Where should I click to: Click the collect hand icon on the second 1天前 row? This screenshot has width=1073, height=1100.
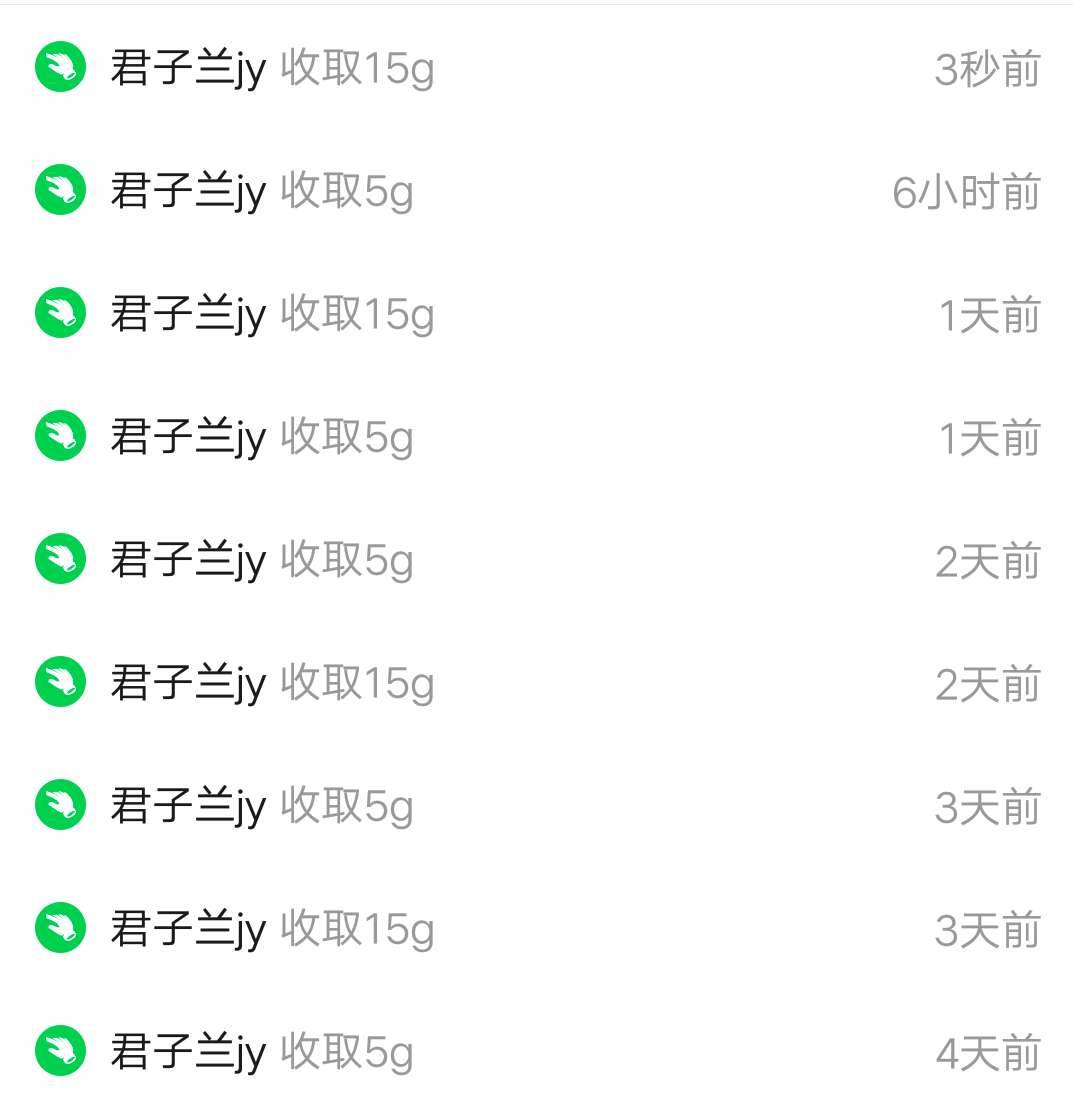click(x=60, y=437)
